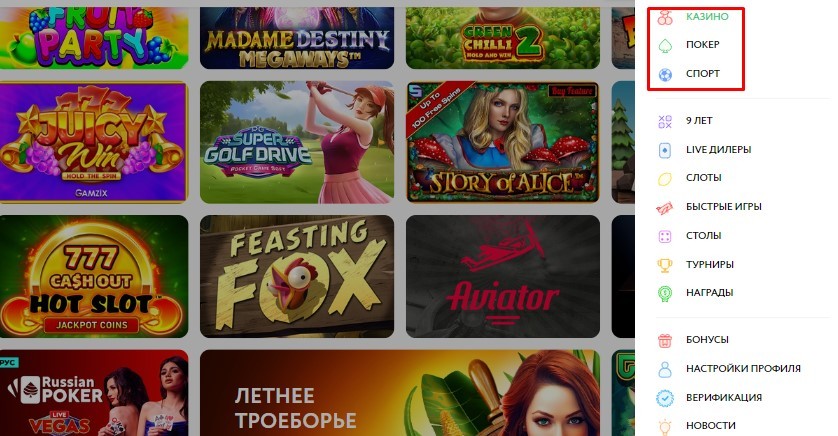The image size is (838, 436).
Task: Open Быстрые игры category
Action: (724, 207)
